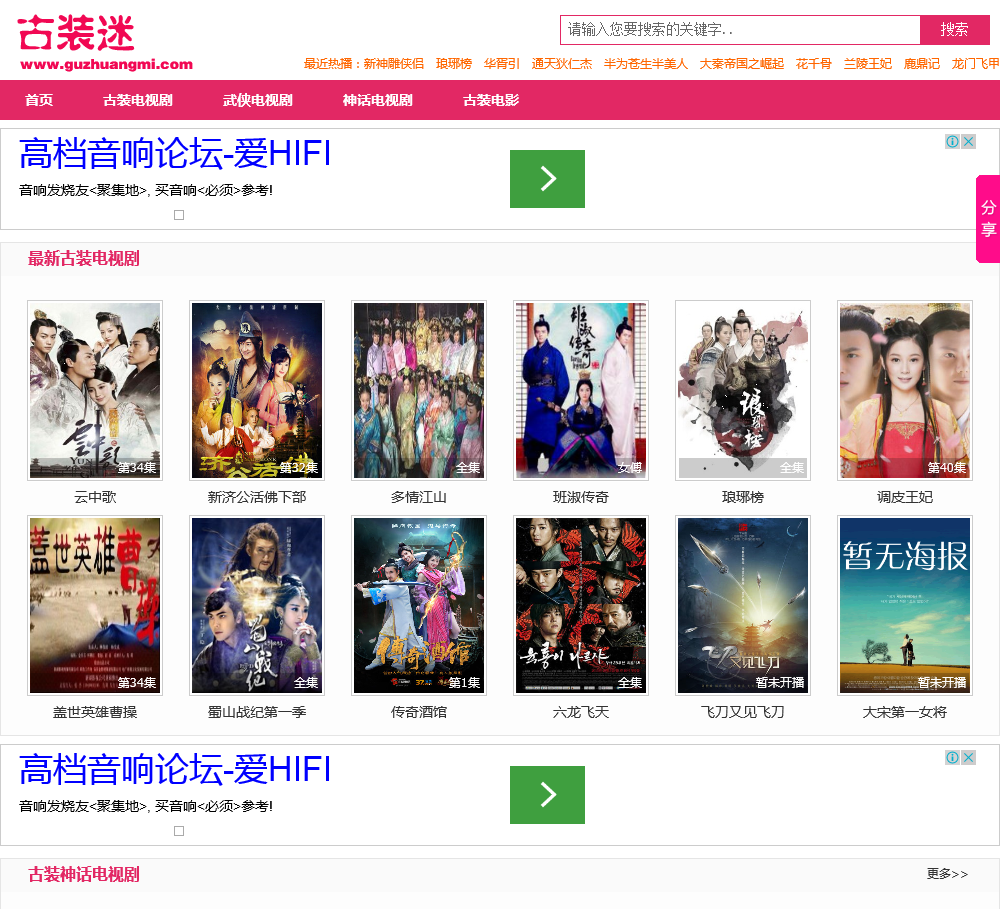Open hot search link 琅琊榜
1000x909 pixels.
[454, 64]
